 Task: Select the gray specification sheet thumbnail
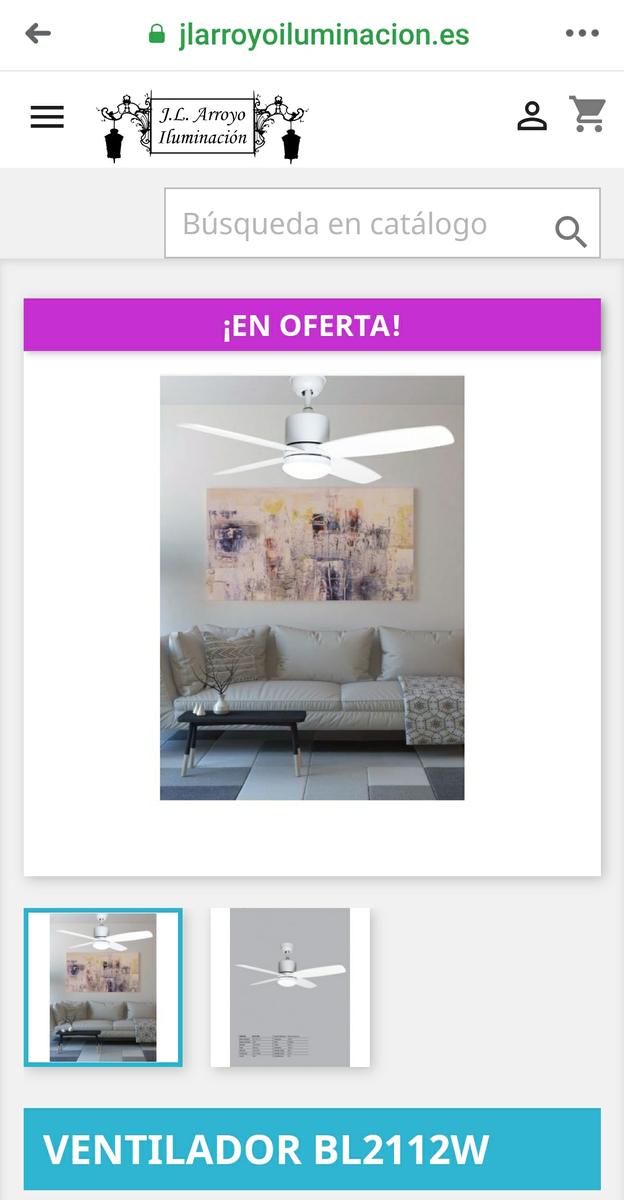pos(290,987)
